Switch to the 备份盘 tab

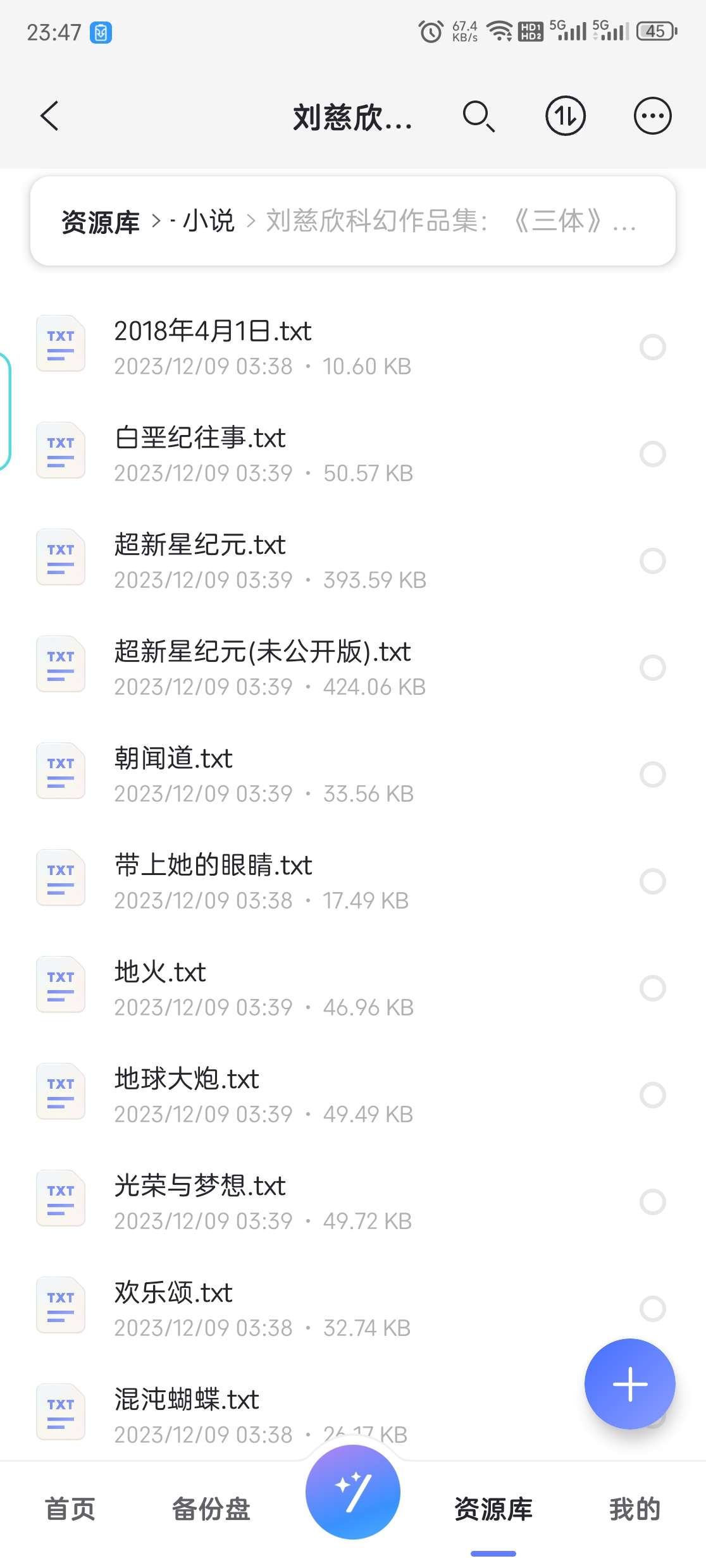211,1511
